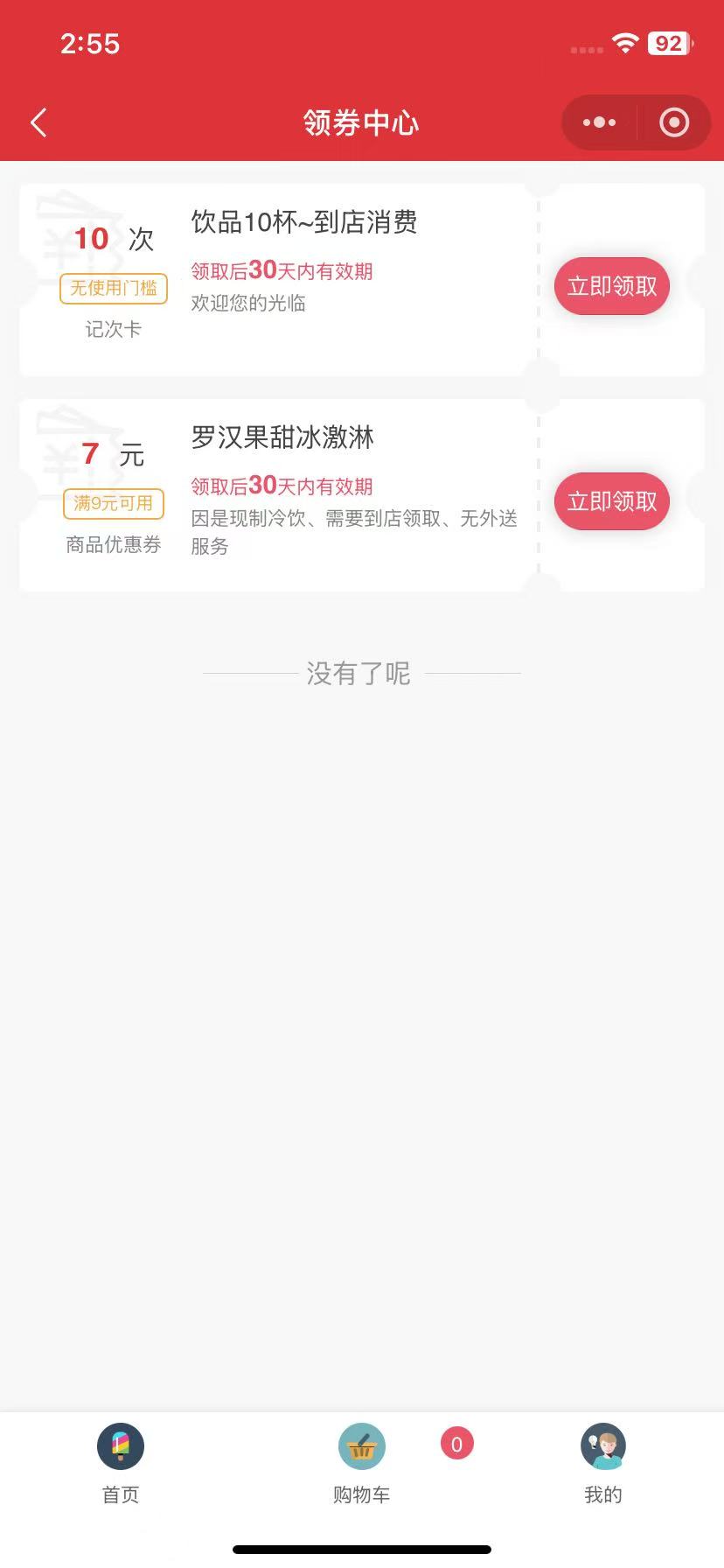724x1568 pixels.
Task: Open the 购物车 tab
Action: click(x=362, y=1464)
